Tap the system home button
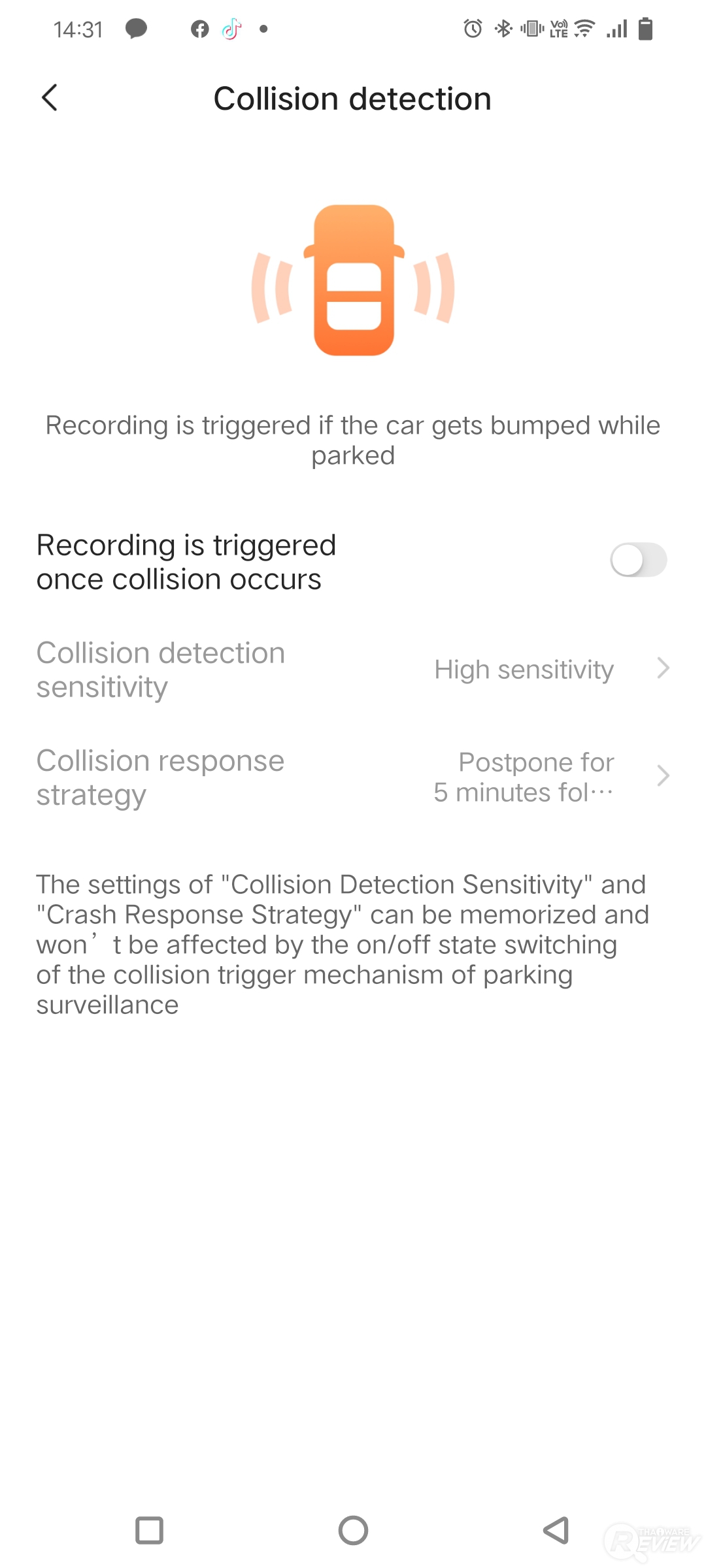 [353, 1530]
